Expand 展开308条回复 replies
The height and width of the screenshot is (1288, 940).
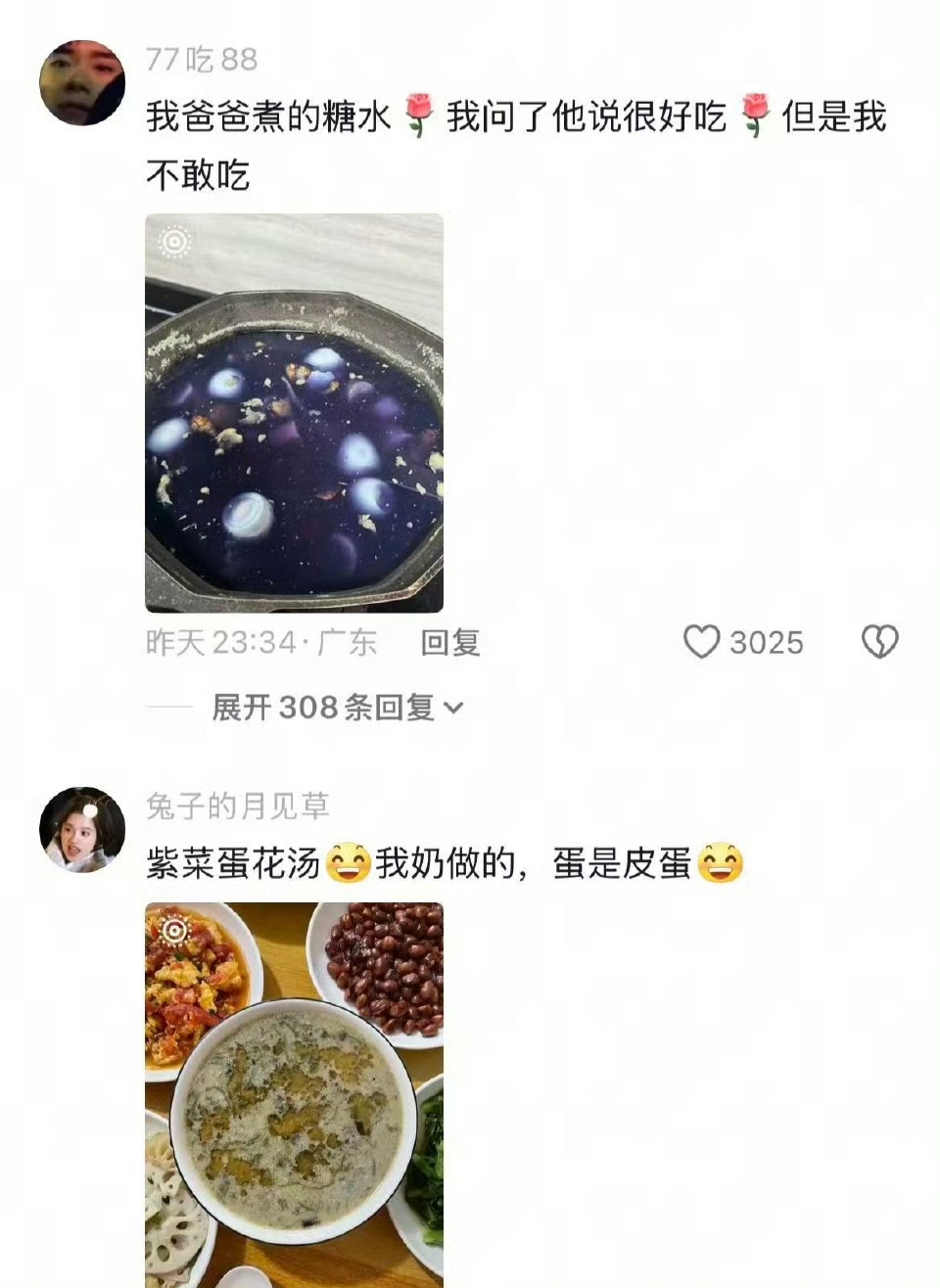pos(337,707)
